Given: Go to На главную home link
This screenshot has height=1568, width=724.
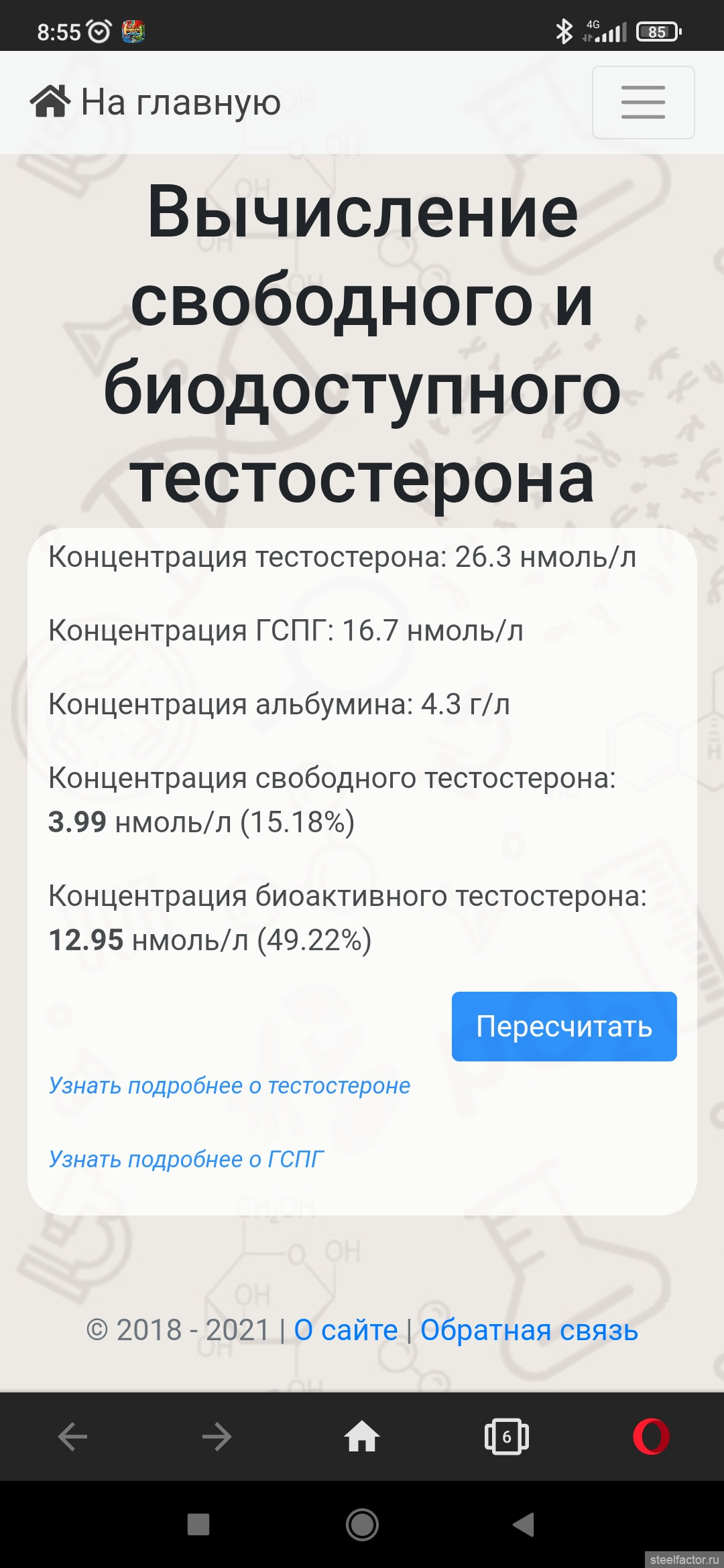Looking at the screenshot, I should 156,102.
